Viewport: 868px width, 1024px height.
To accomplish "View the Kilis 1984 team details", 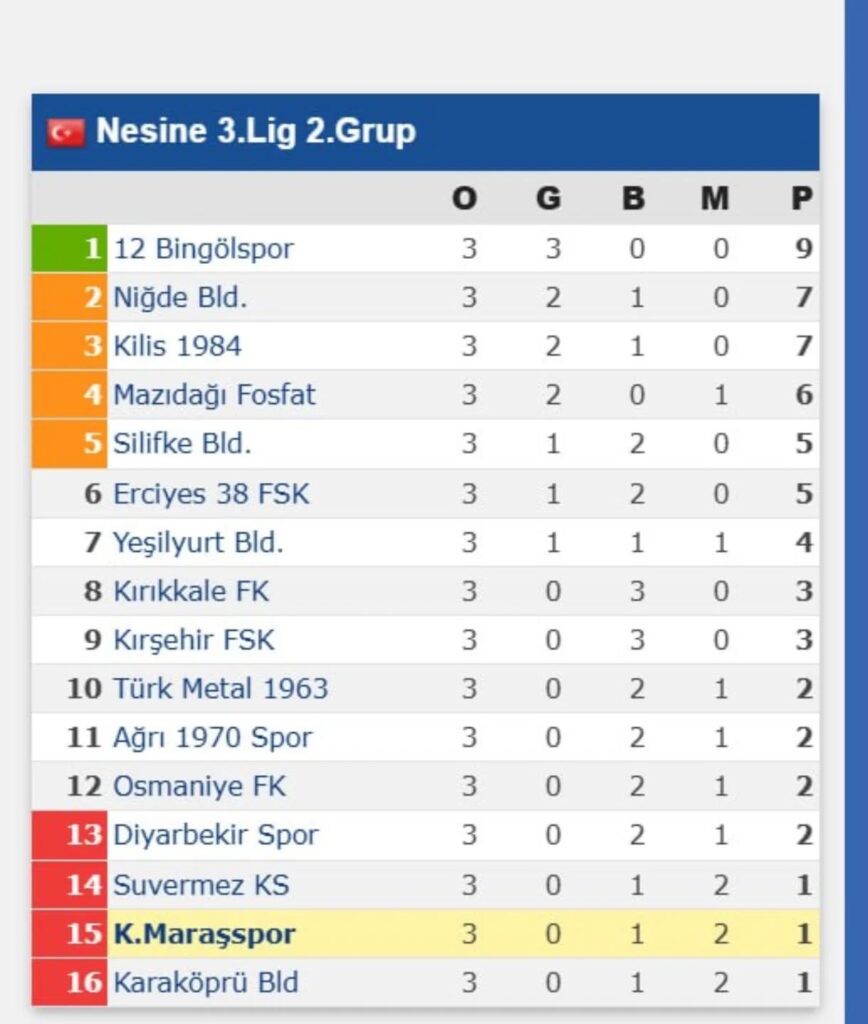I will [177, 346].
